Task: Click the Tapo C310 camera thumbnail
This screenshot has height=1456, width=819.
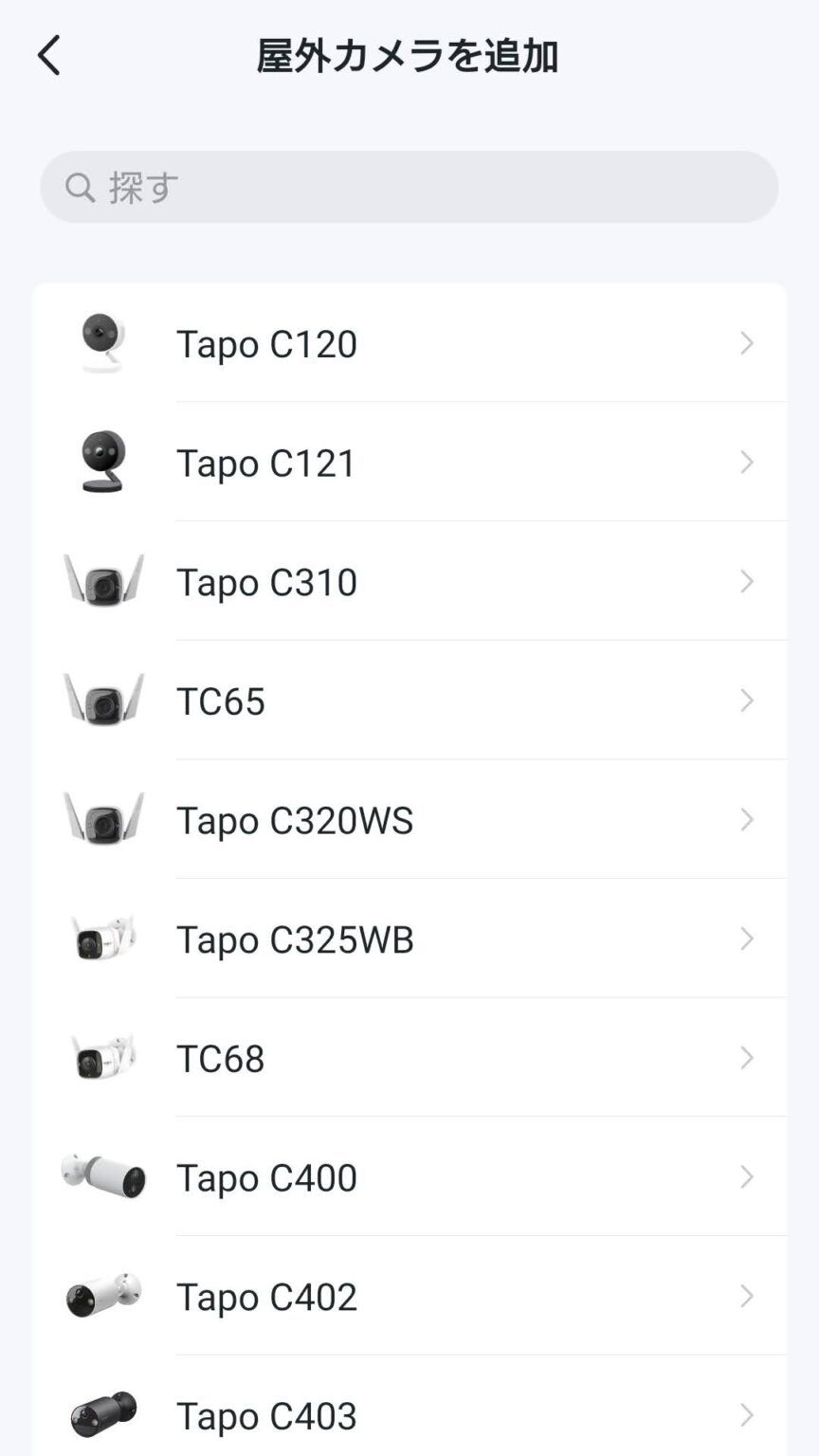Action: point(102,582)
